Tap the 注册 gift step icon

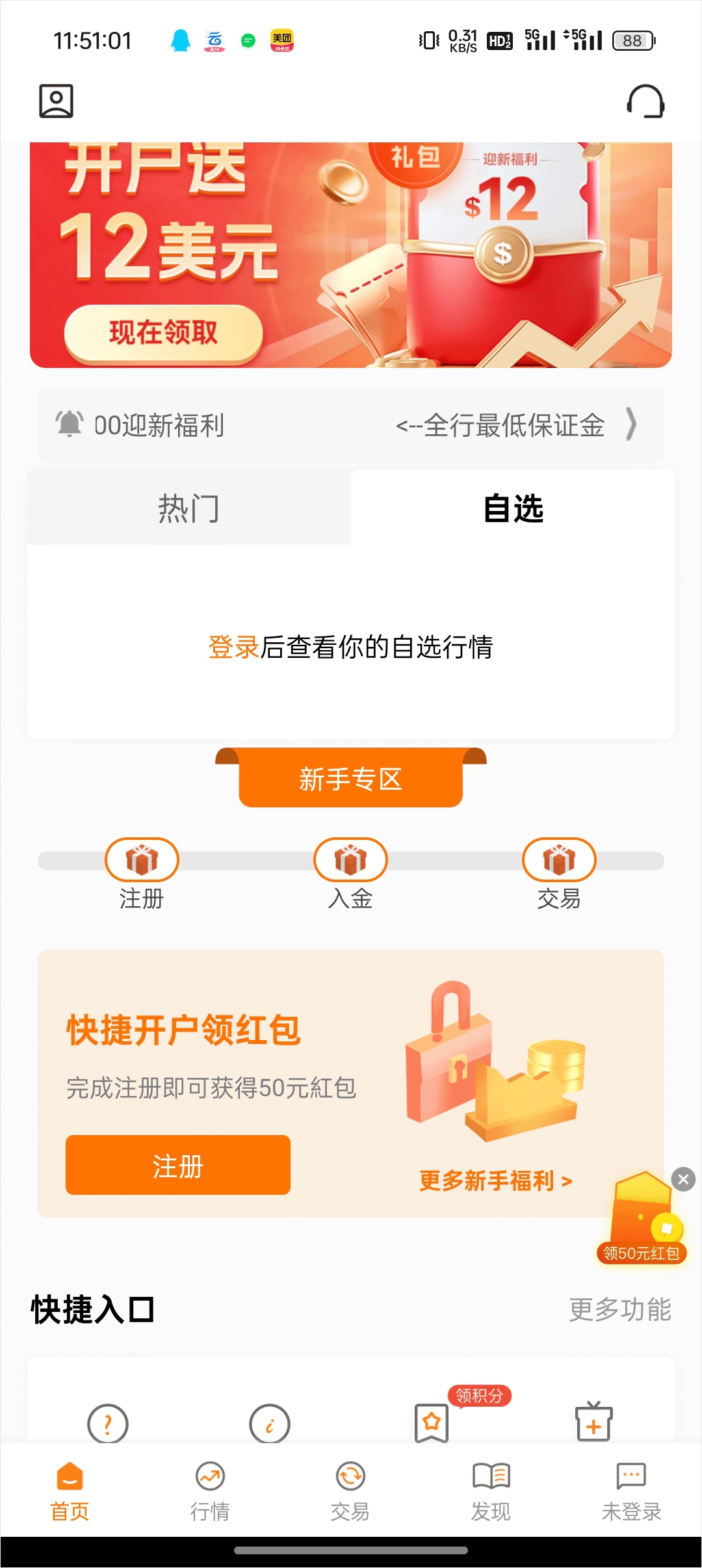point(142,859)
